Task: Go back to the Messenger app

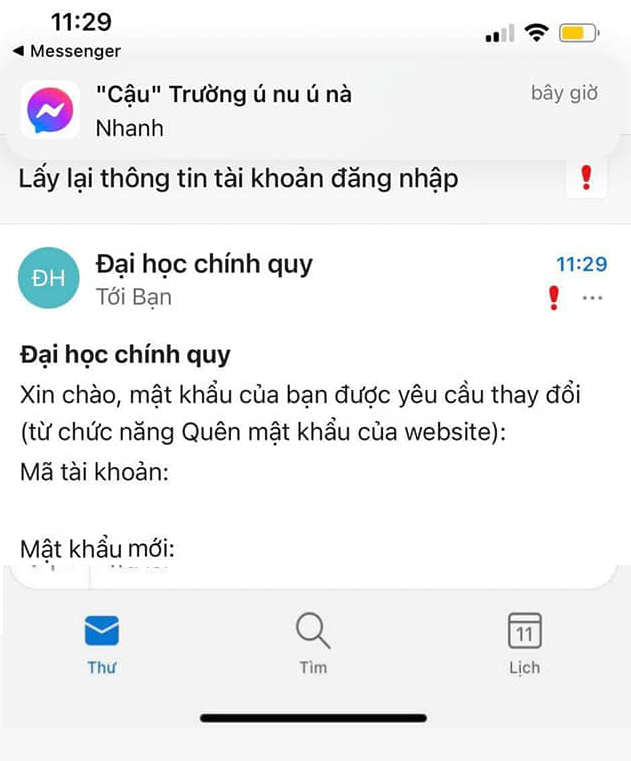Action: pyautogui.click(x=66, y=50)
